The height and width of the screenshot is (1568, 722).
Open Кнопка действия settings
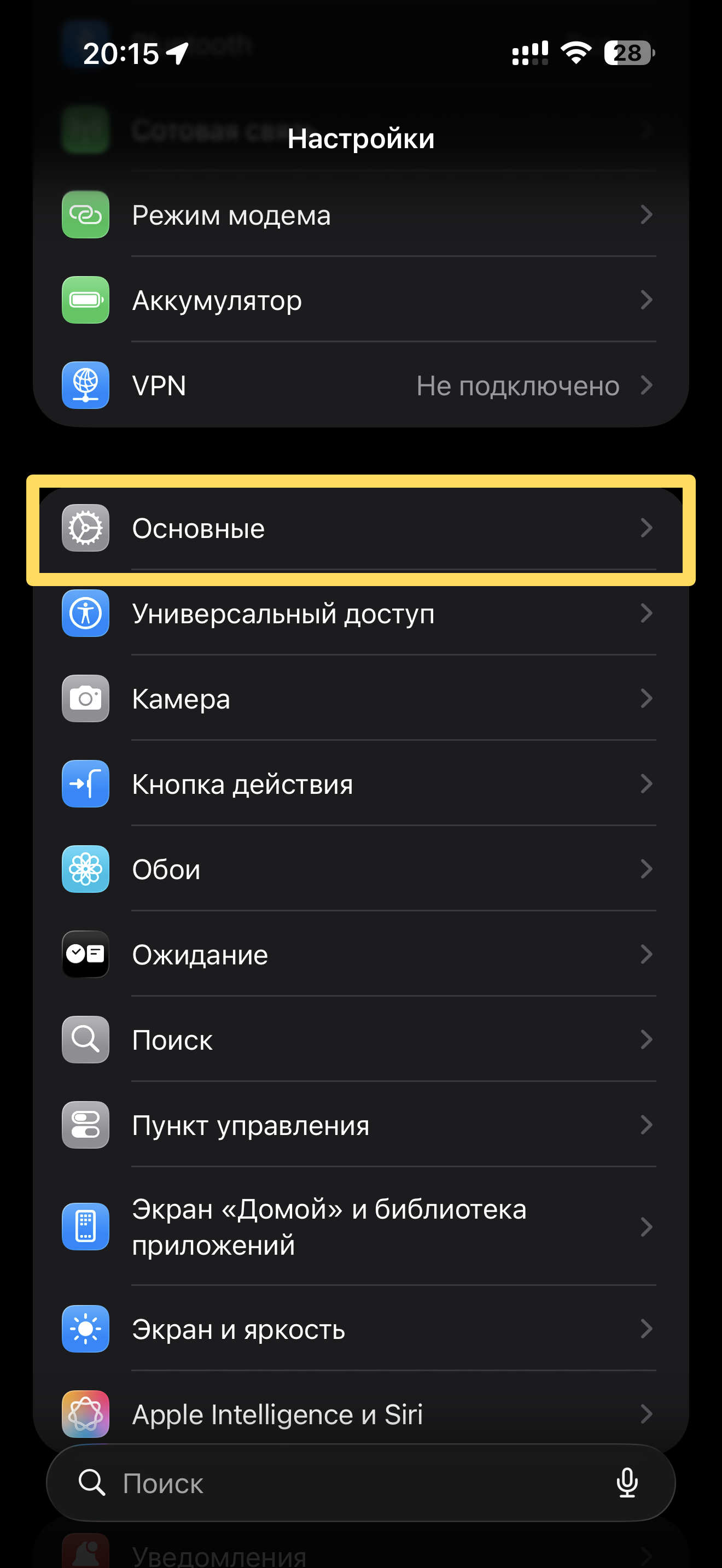pos(359,784)
